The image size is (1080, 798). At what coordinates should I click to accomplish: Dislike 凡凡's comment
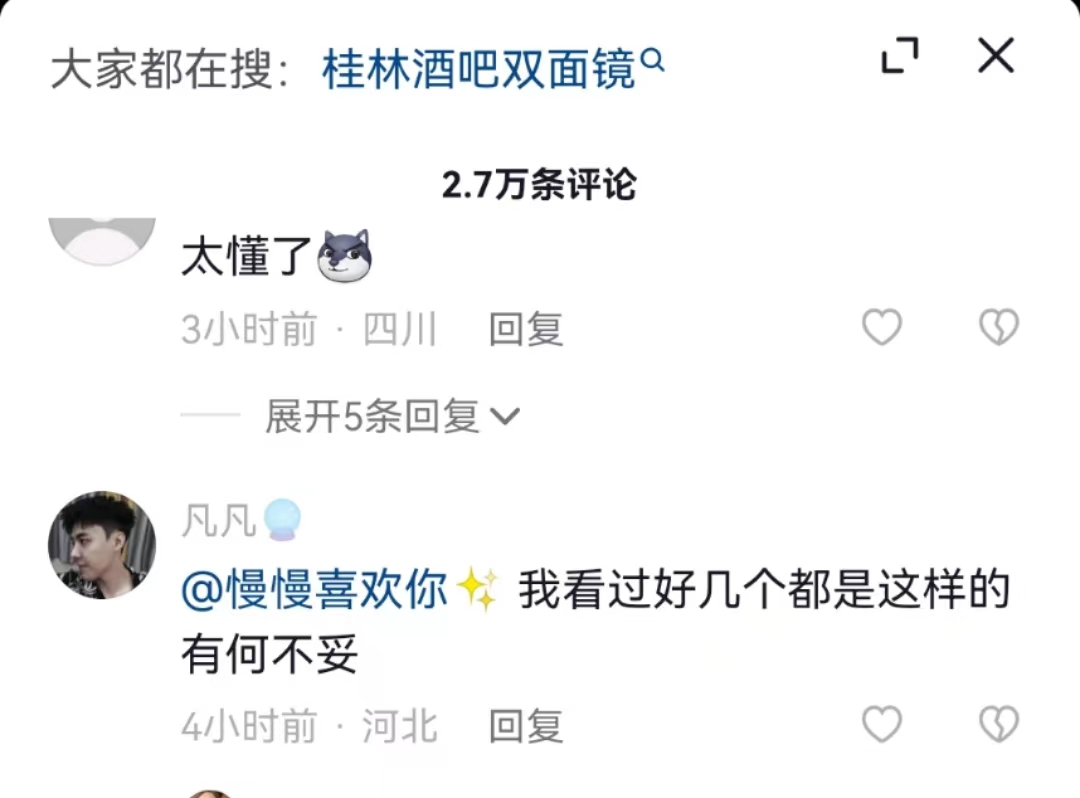point(998,725)
